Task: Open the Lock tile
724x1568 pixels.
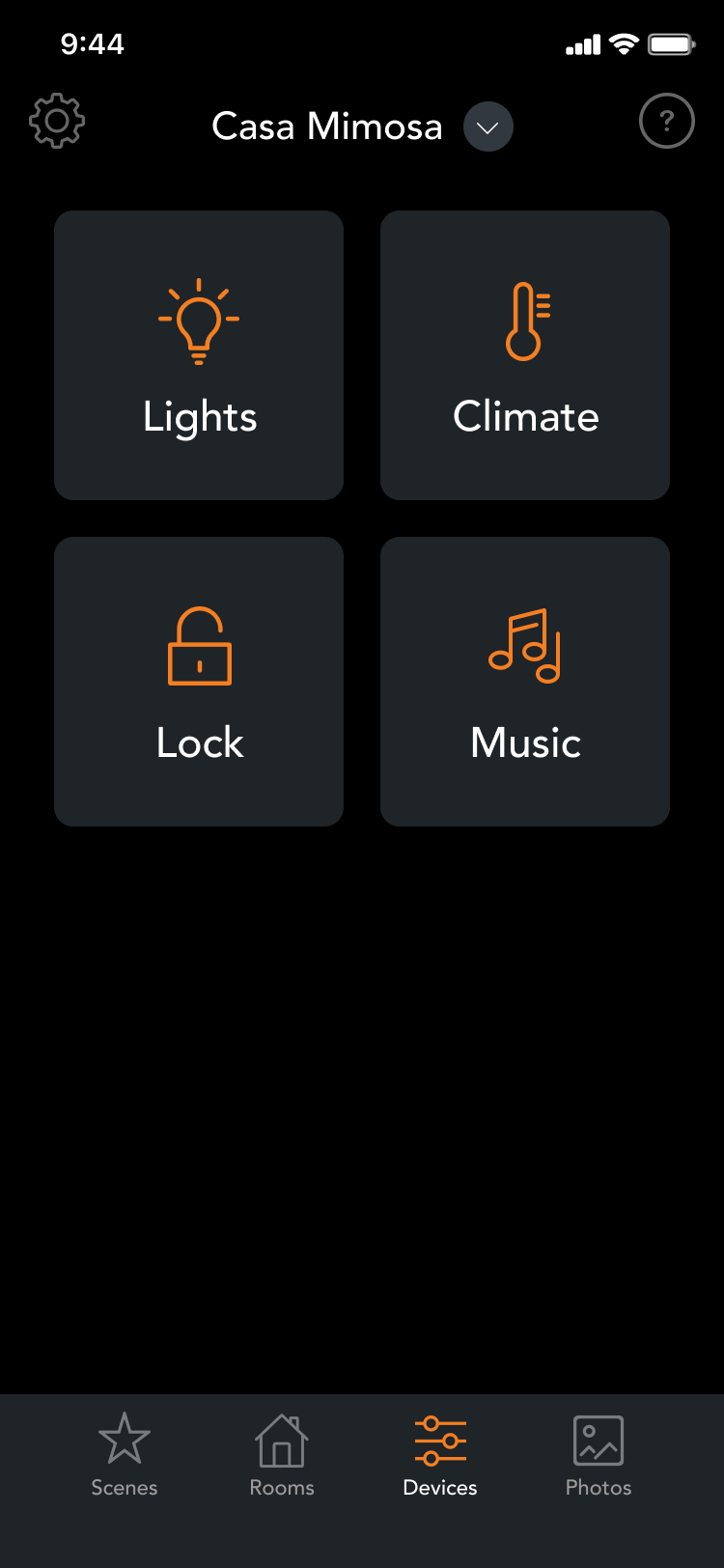Action: coord(199,682)
